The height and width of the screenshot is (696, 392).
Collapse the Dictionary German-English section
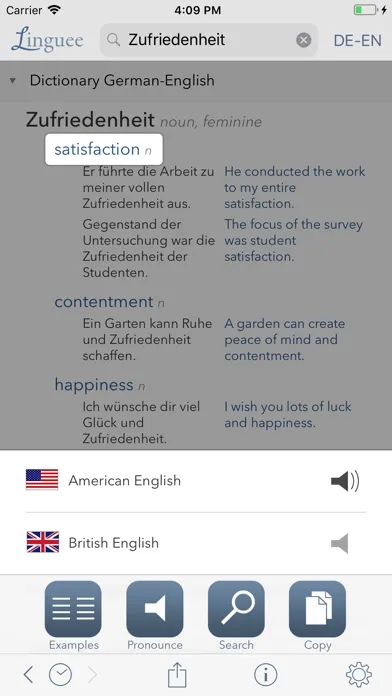pos(13,81)
